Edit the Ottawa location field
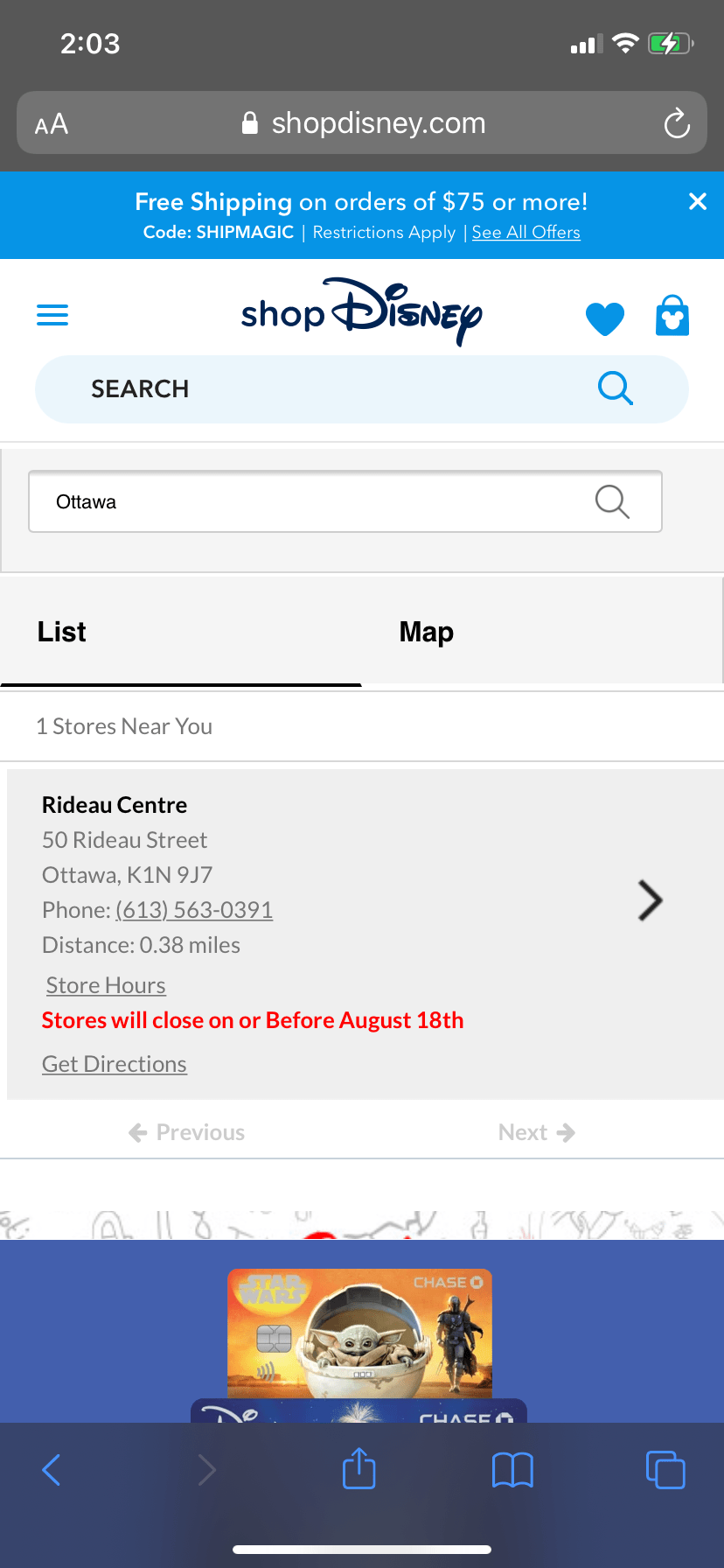 (306, 501)
